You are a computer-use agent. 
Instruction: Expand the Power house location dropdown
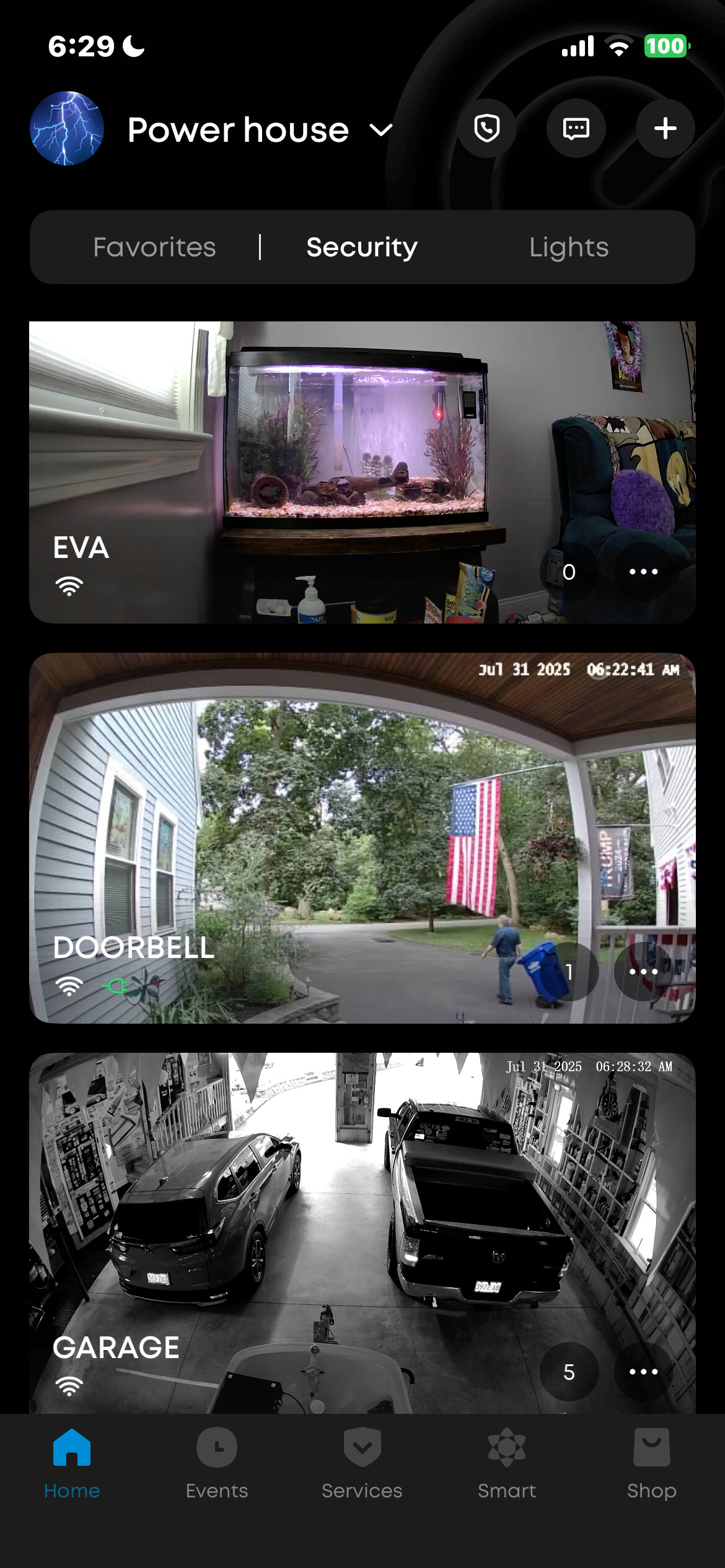pyautogui.click(x=381, y=130)
